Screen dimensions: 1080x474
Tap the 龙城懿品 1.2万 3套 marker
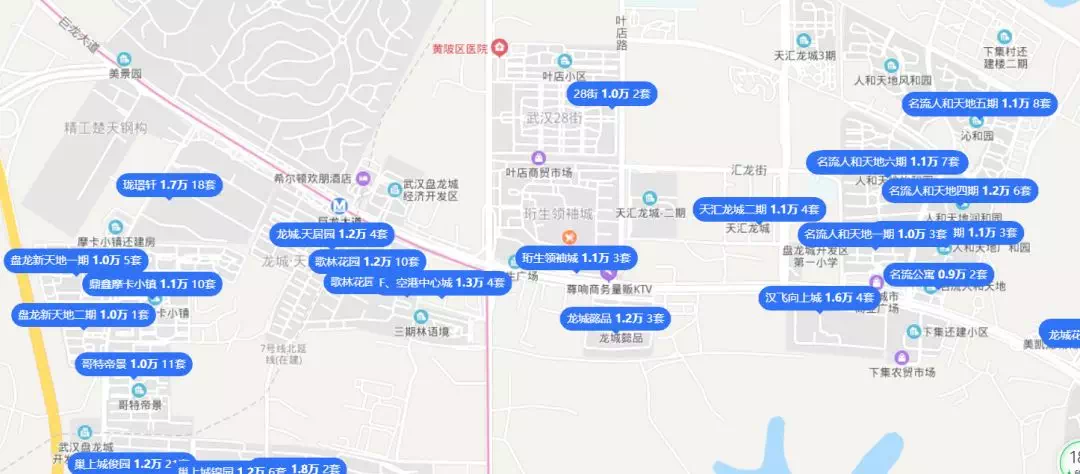pyautogui.click(x=615, y=319)
